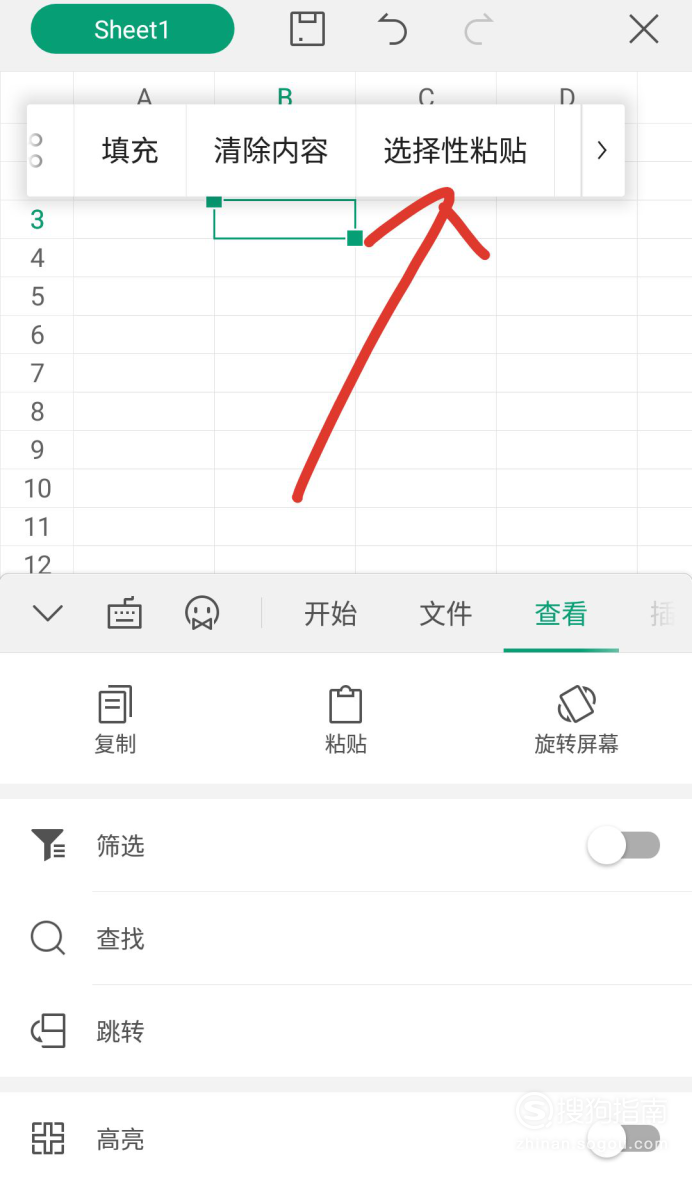Paste using the 粘贴 button
692x1178 pixels.
tap(346, 719)
